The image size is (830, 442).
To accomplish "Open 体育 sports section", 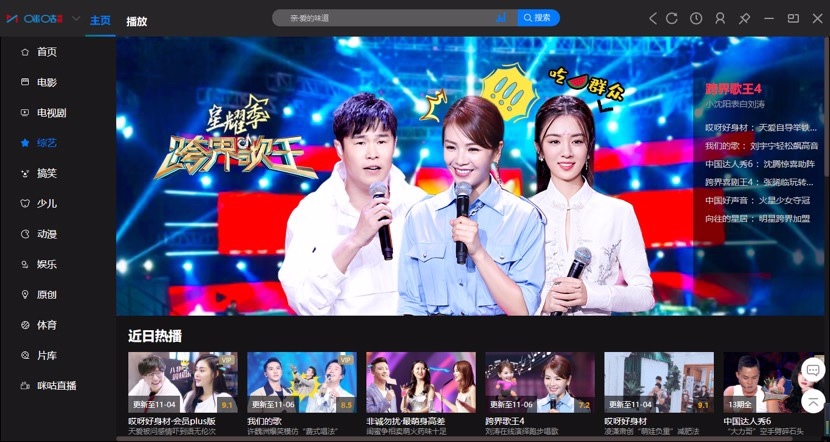I will click(x=46, y=325).
